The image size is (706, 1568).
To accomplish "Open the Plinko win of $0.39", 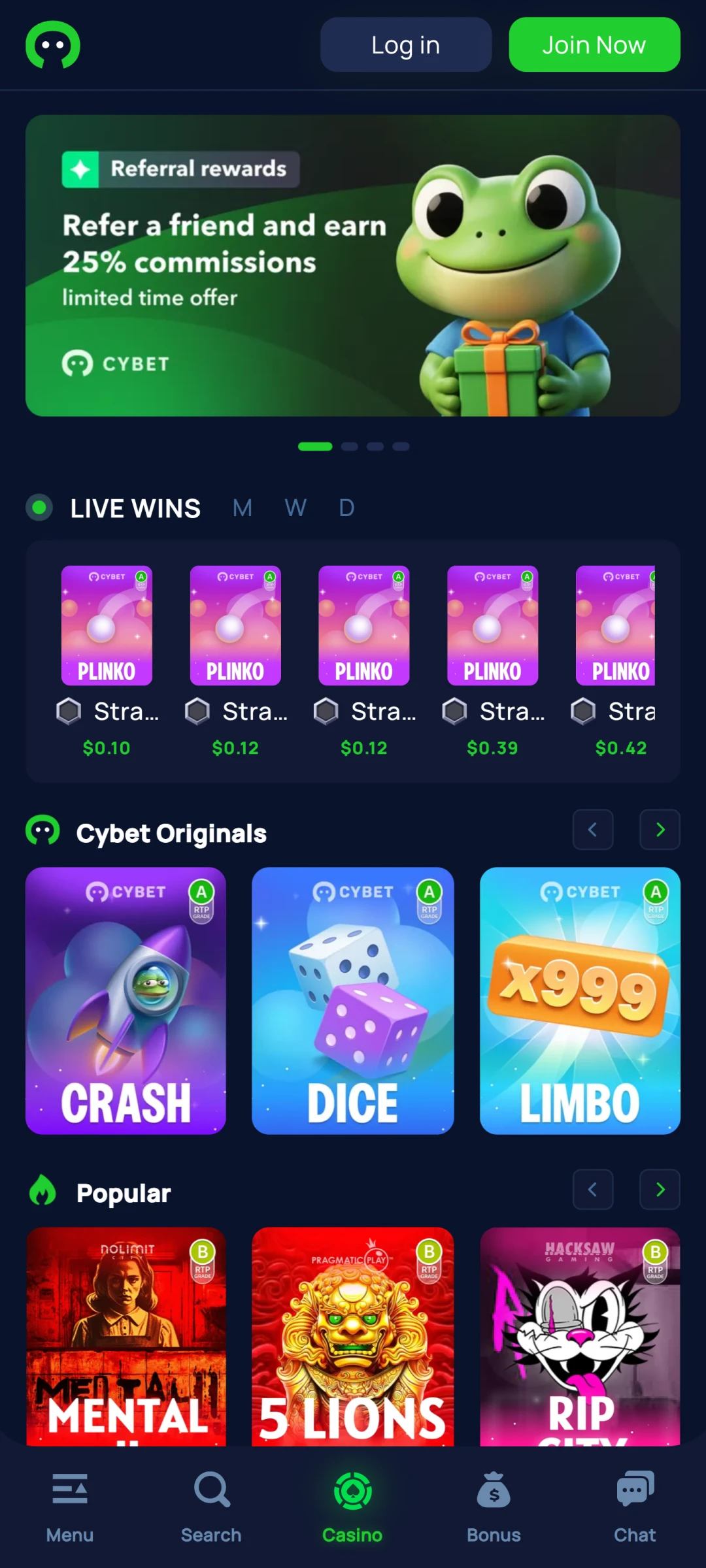I will [x=492, y=625].
